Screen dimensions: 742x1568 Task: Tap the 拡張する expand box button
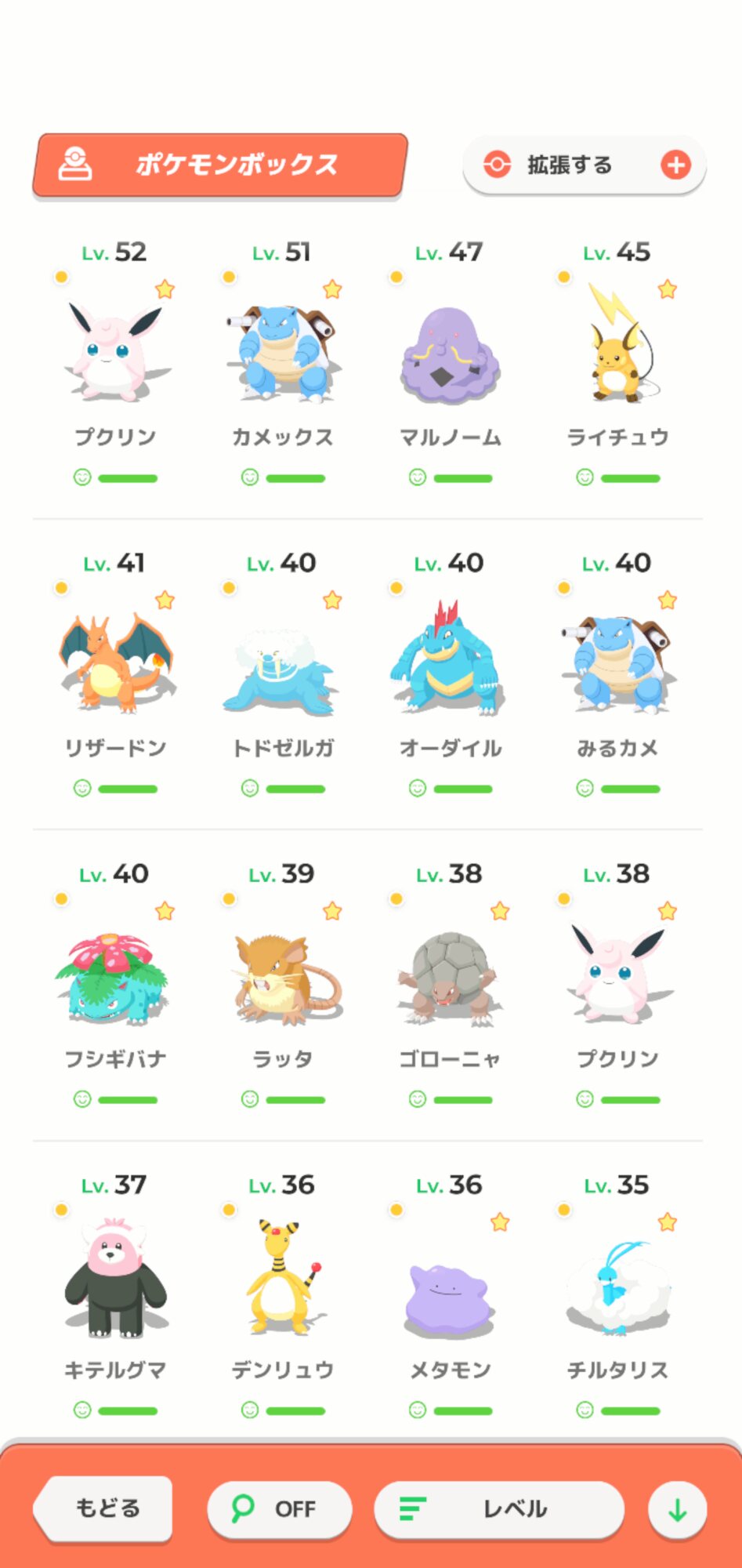tap(584, 165)
